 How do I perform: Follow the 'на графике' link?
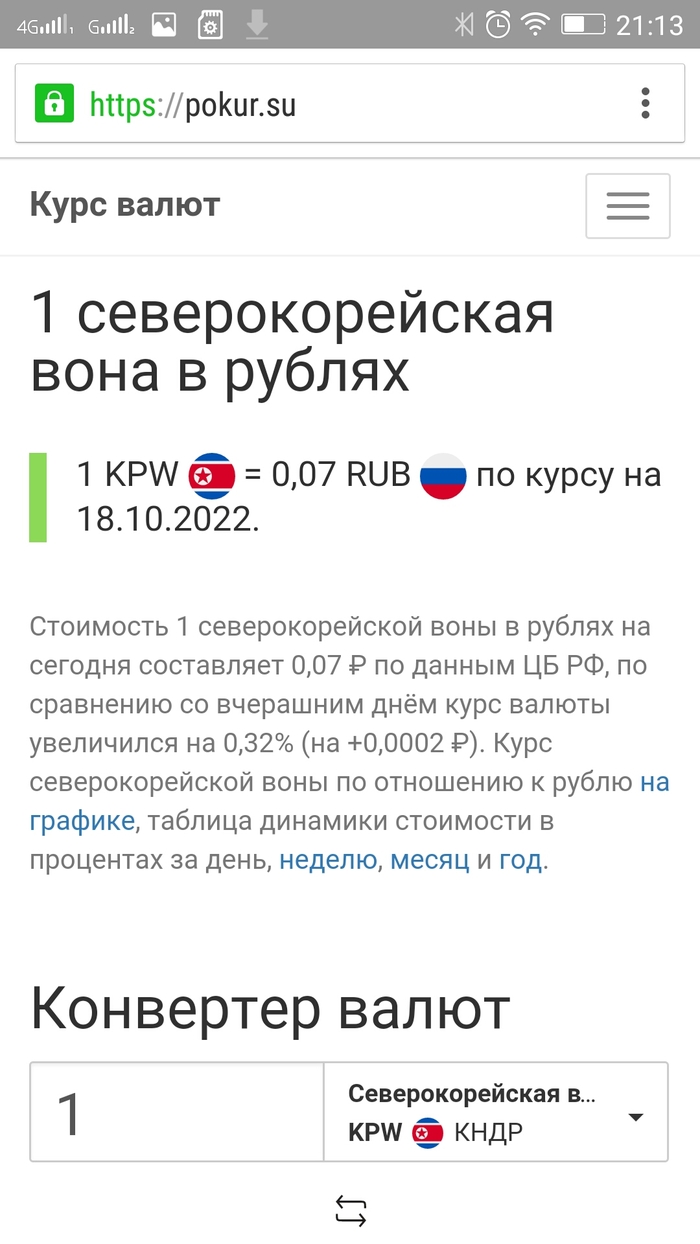tap(82, 821)
